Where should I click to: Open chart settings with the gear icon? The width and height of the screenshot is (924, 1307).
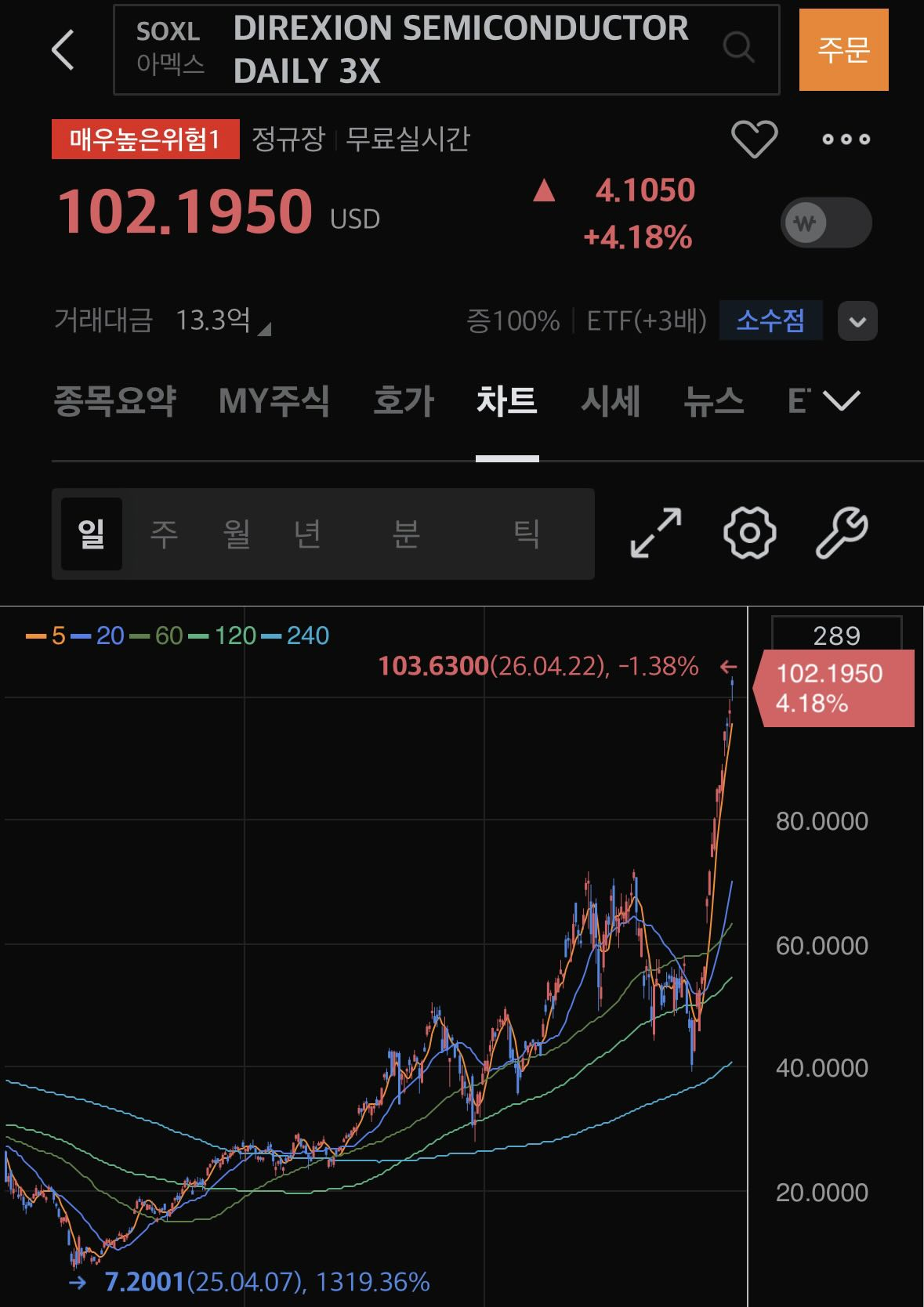point(750,534)
